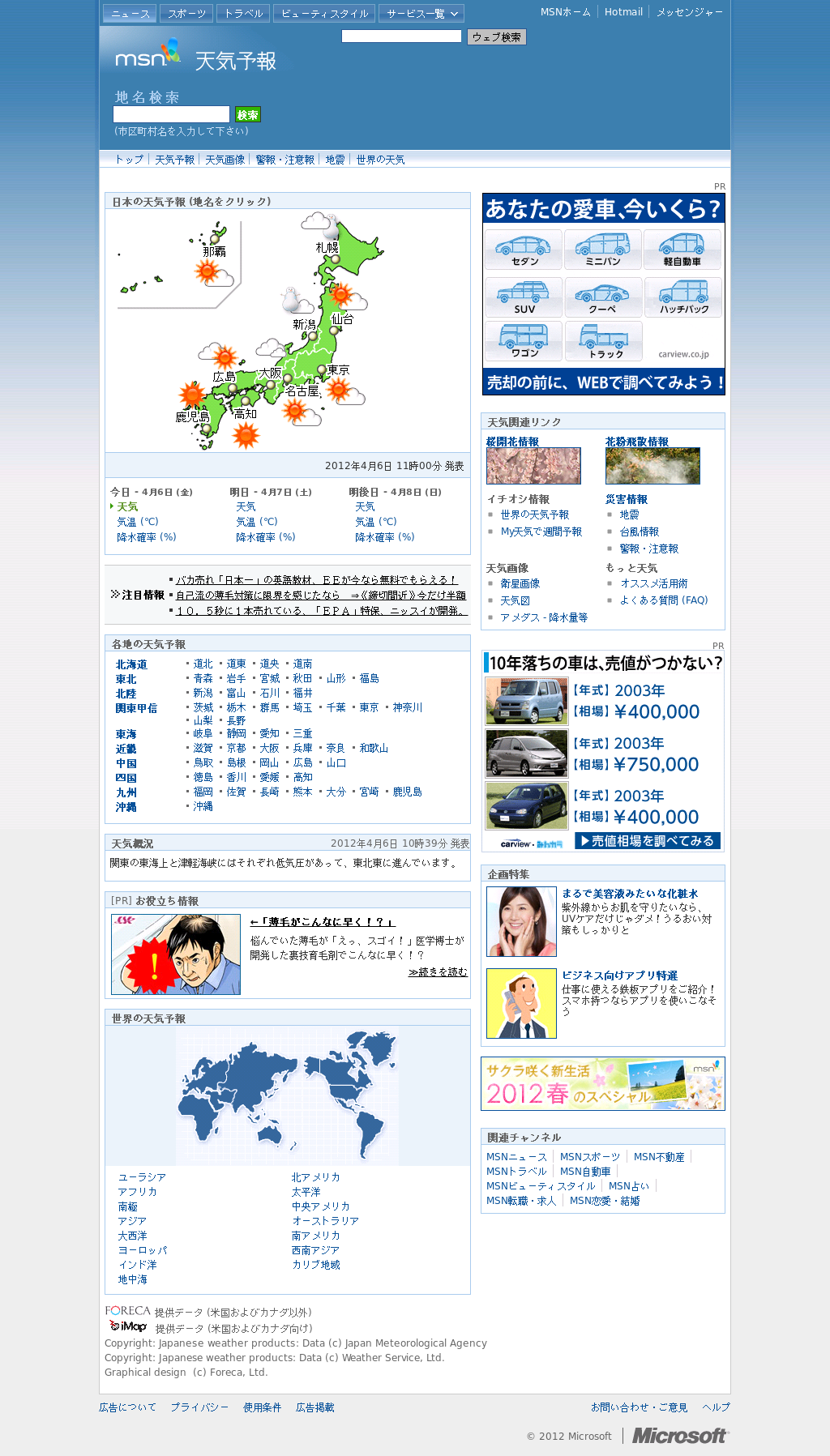
Task: Open the ヨーロッパ world weather link
Action: (x=143, y=1250)
